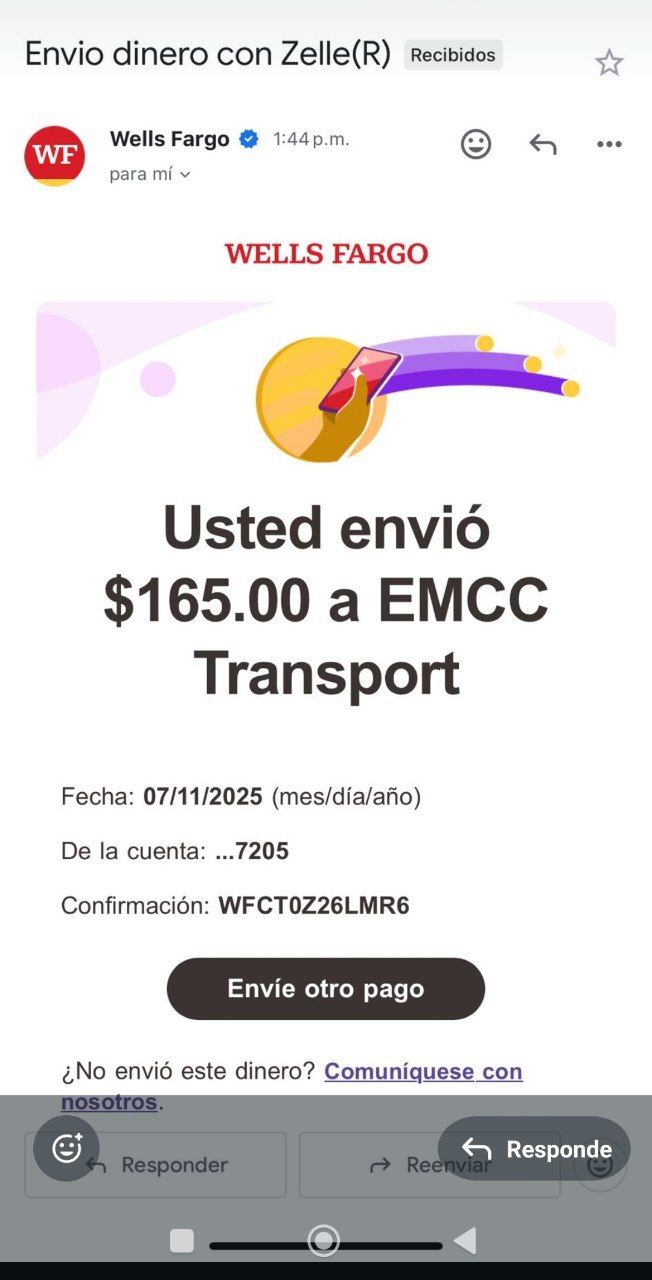Go back with the system back triangle
The image size is (652, 1280).
pyautogui.click(x=465, y=1241)
